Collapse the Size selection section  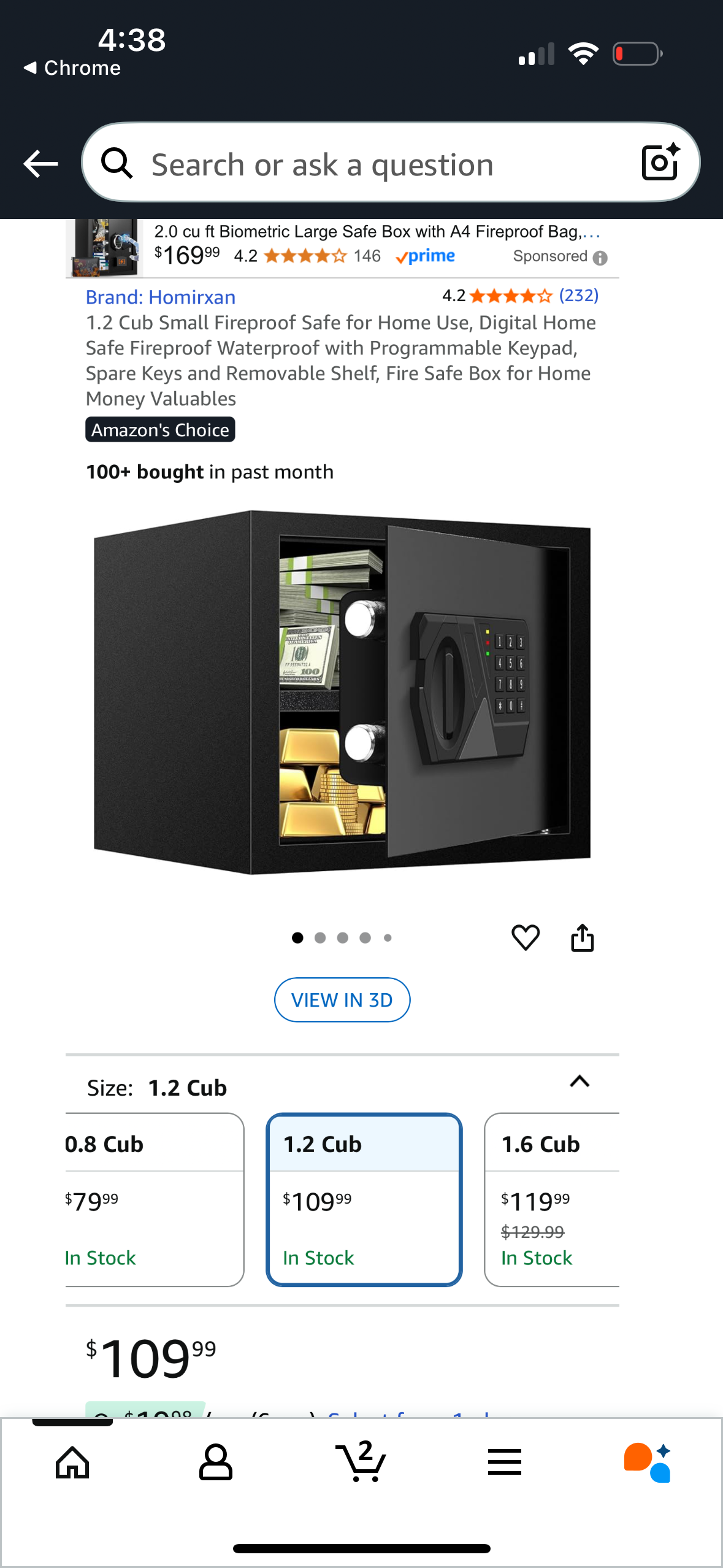point(580,1082)
